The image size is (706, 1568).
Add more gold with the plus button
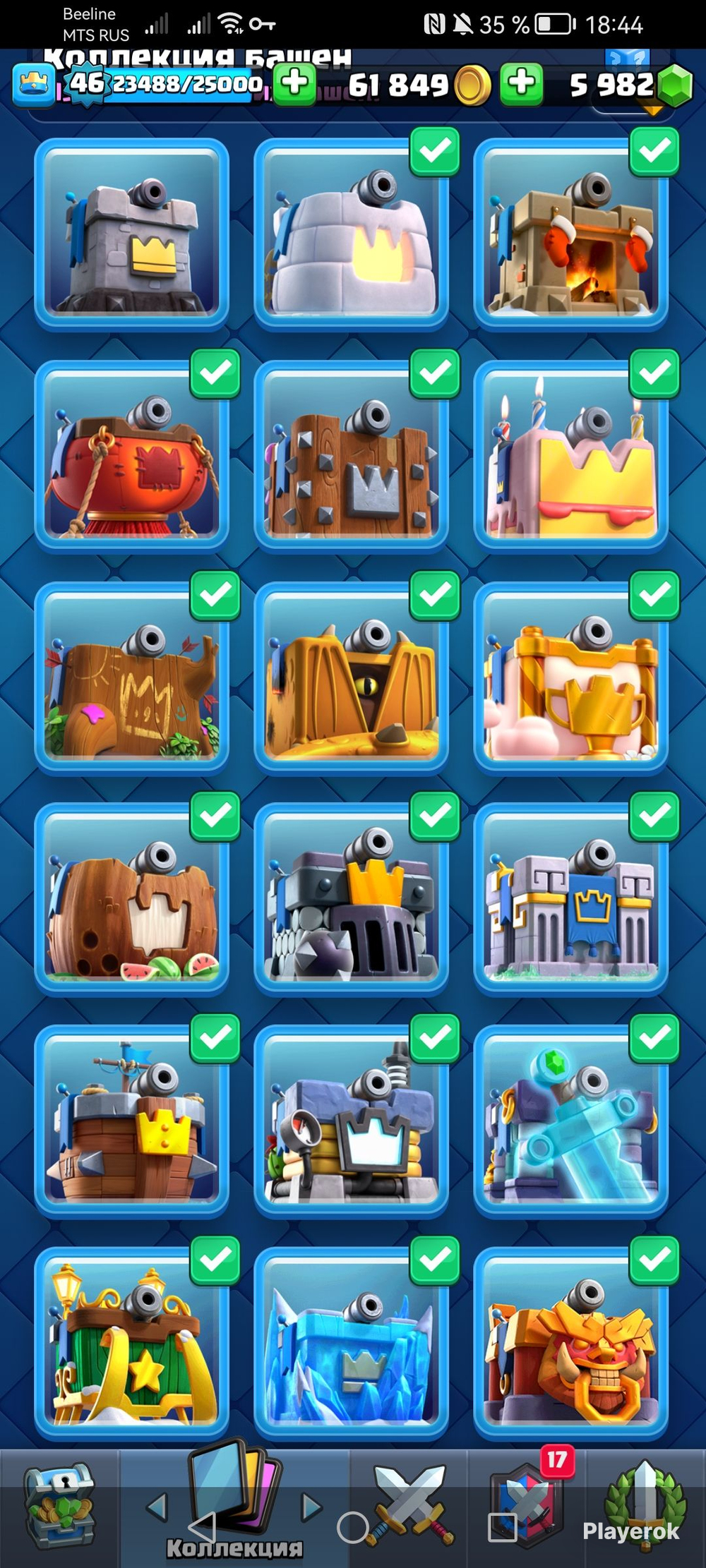(294, 83)
